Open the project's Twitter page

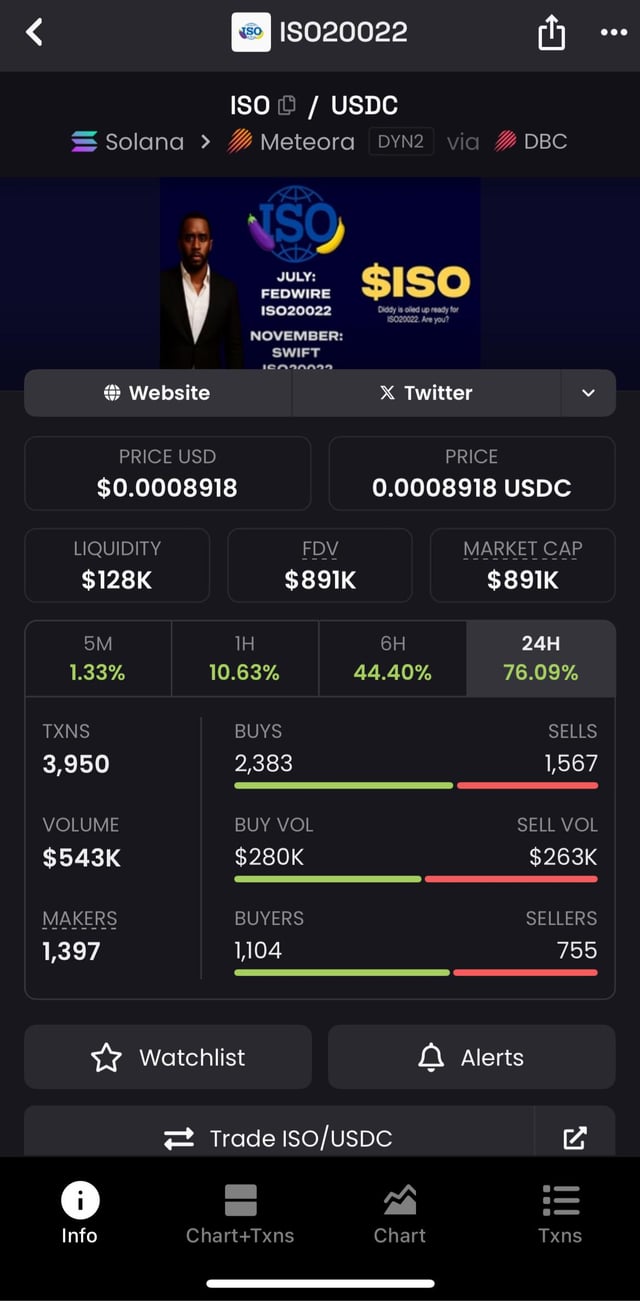pos(426,393)
